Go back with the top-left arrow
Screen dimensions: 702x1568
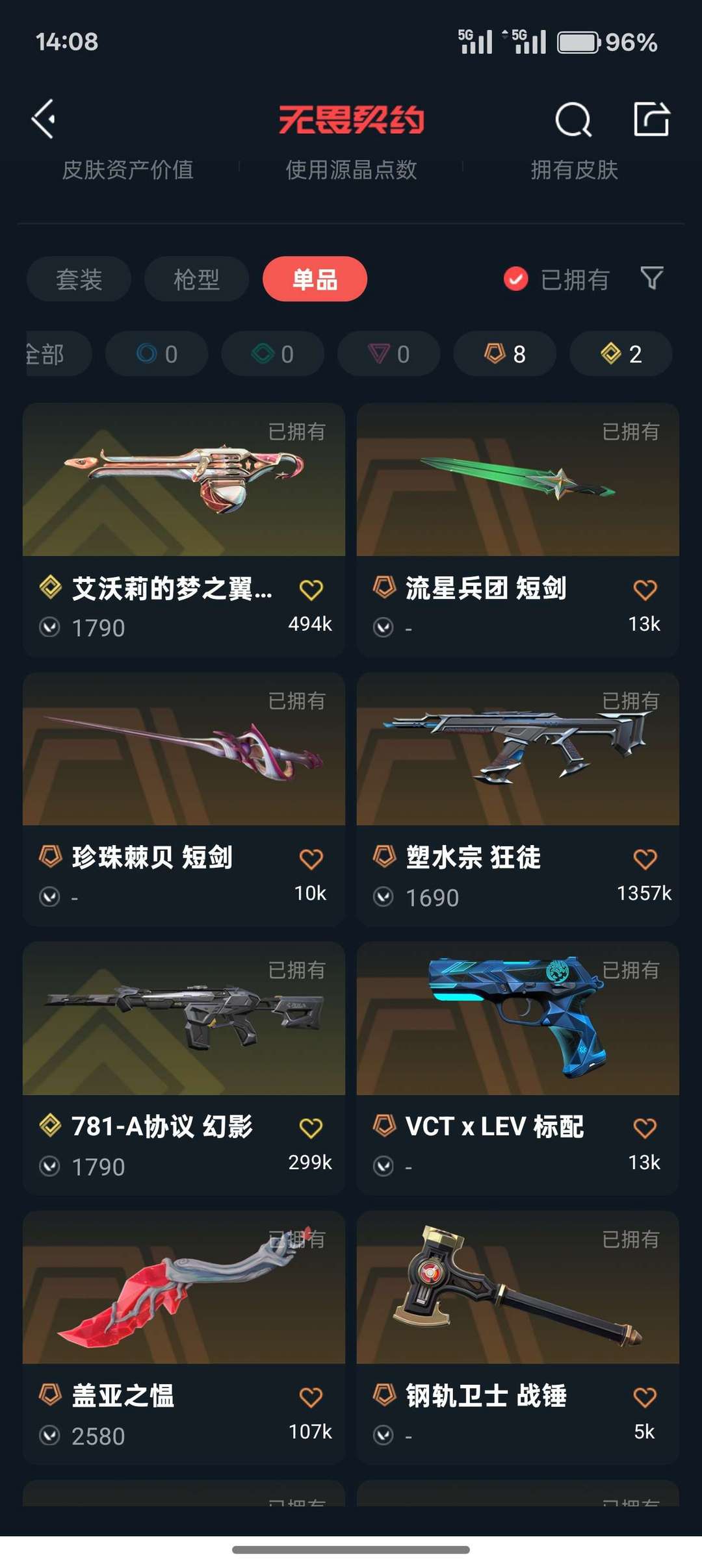click(x=44, y=119)
